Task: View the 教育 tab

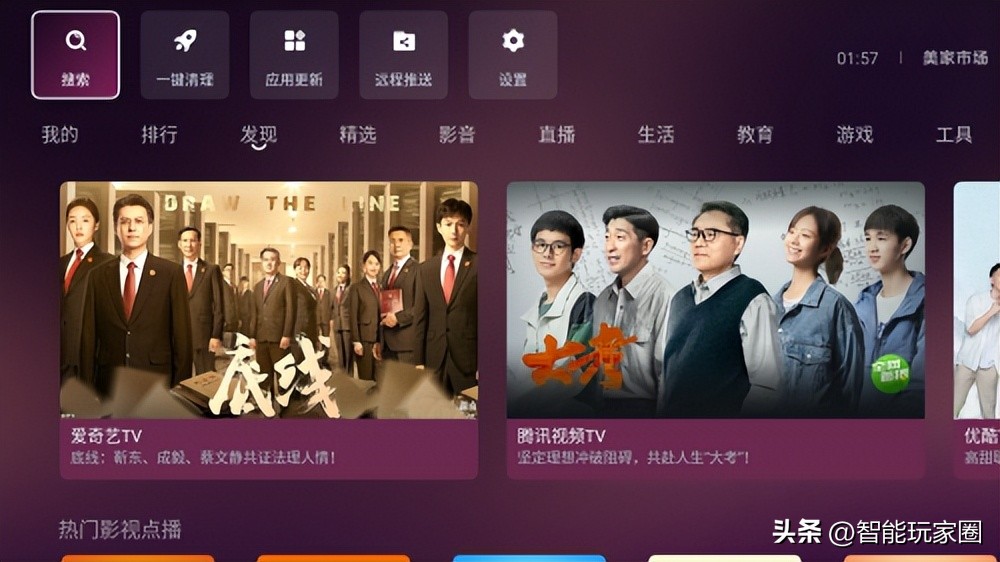Action: coord(755,135)
